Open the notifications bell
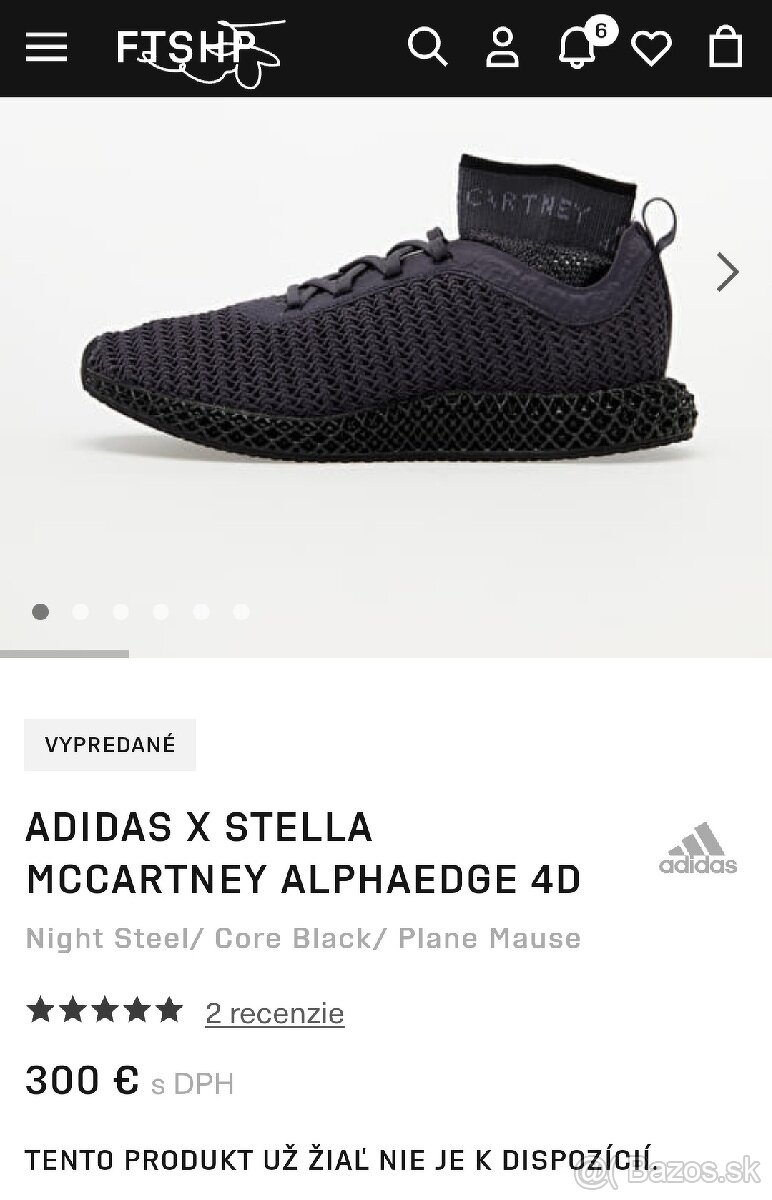Viewport: 772px width, 1200px height. [578, 50]
